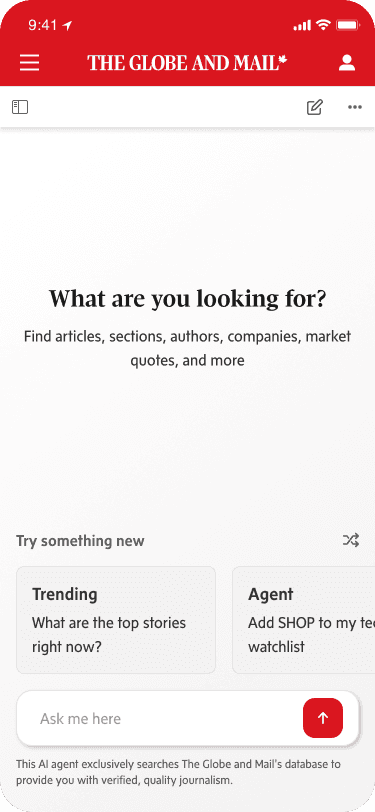
Task: Start a new chat with the compose icon
Action: [x=314, y=107]
